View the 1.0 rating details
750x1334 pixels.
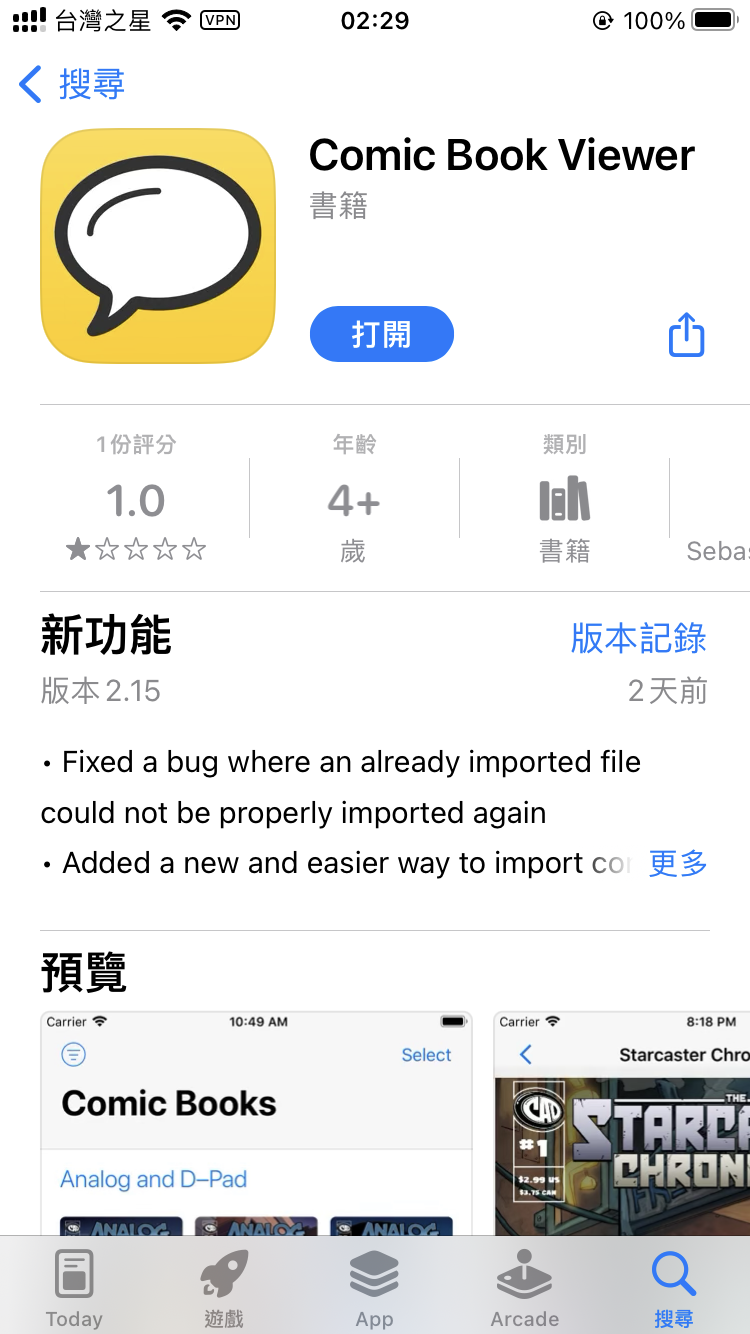click(x=136, y=501)
